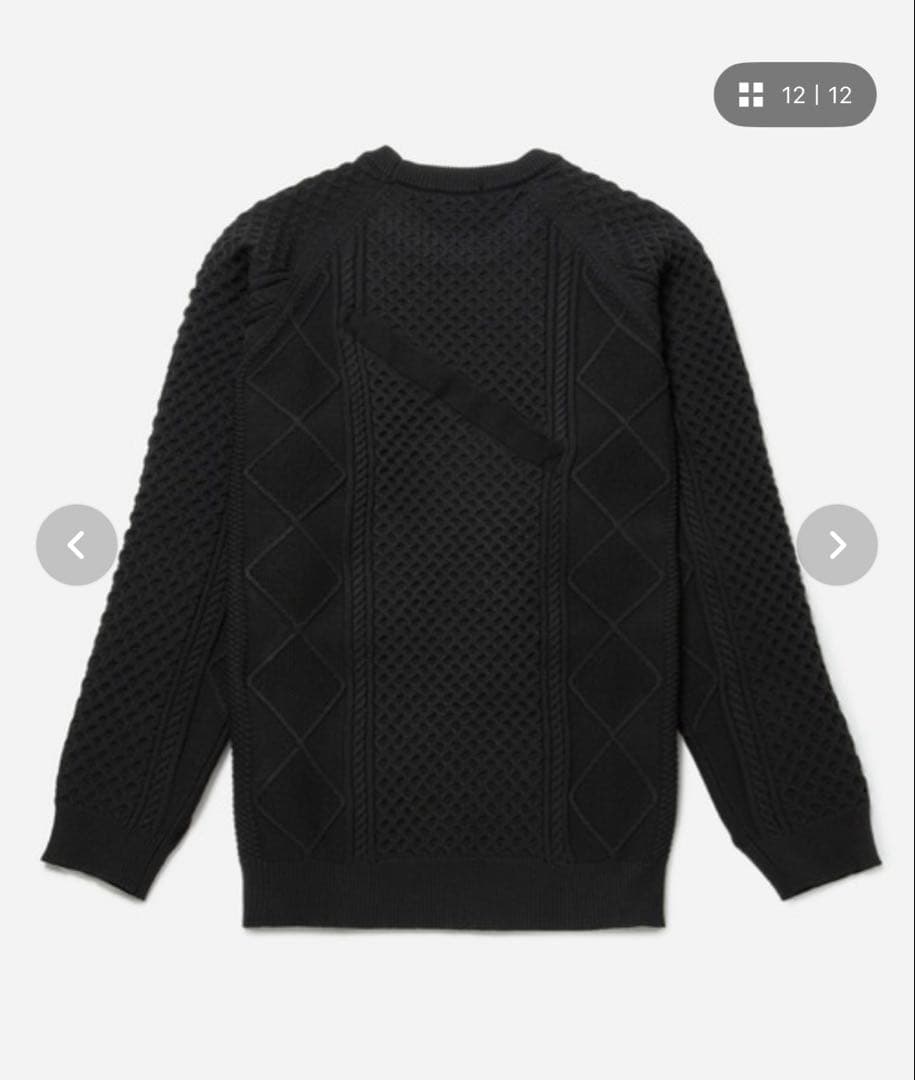Click the counter pill to view all 12 images
The image size is (915, 1080).
[795, 95]
